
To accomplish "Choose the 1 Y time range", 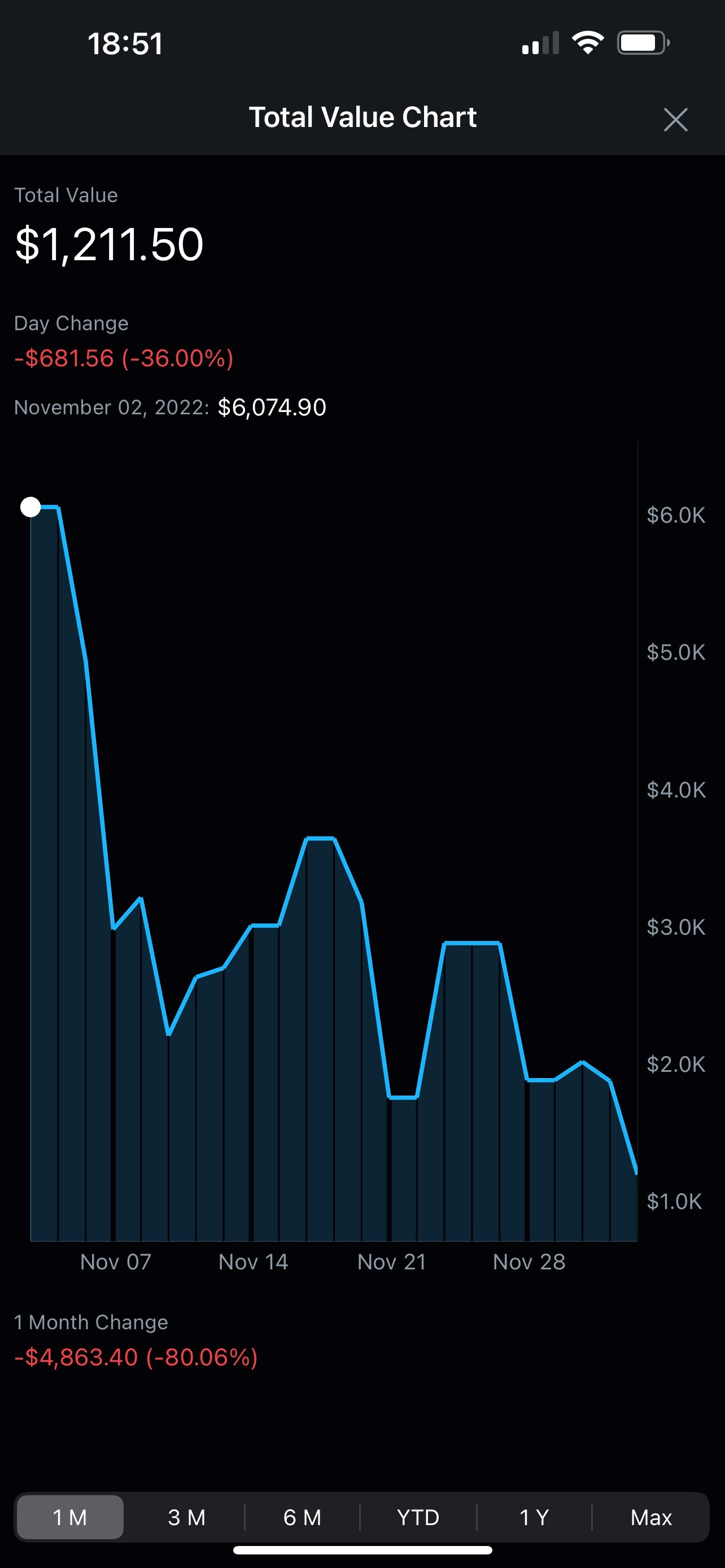I will tap(534, 1517).
